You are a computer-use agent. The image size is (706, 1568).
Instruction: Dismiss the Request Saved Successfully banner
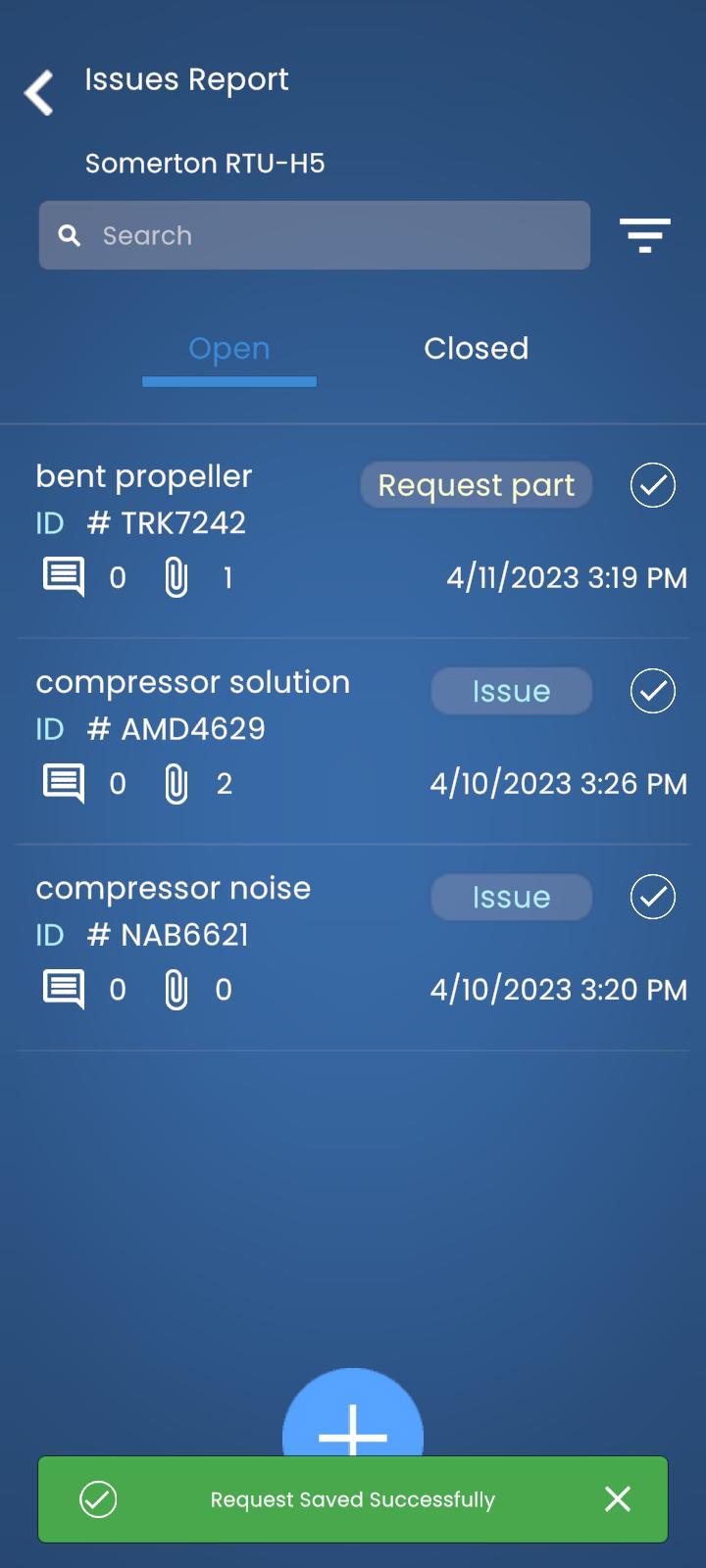pos(618,1498)
